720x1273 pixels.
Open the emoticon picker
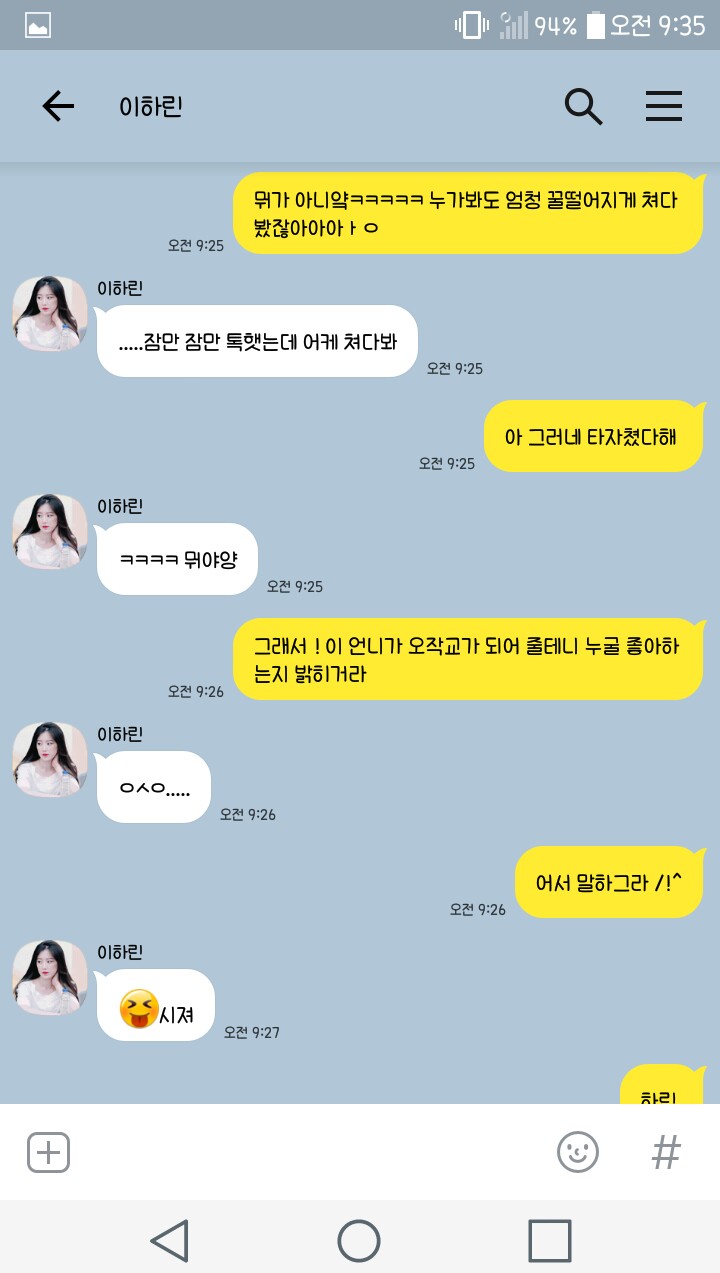coord(577,1153)
